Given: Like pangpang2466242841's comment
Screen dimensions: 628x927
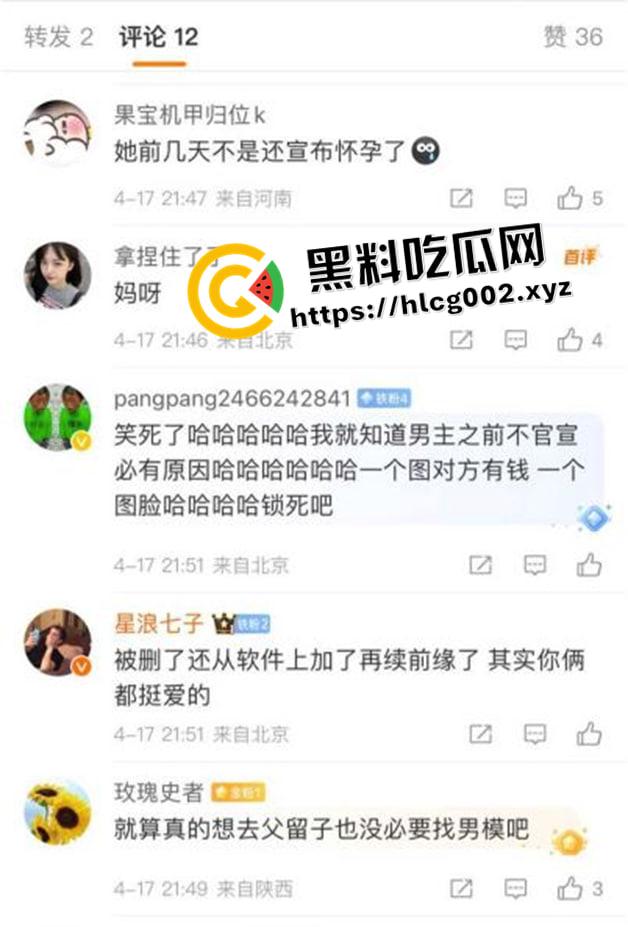Looking at the screenshot, I should coord(589,565).
